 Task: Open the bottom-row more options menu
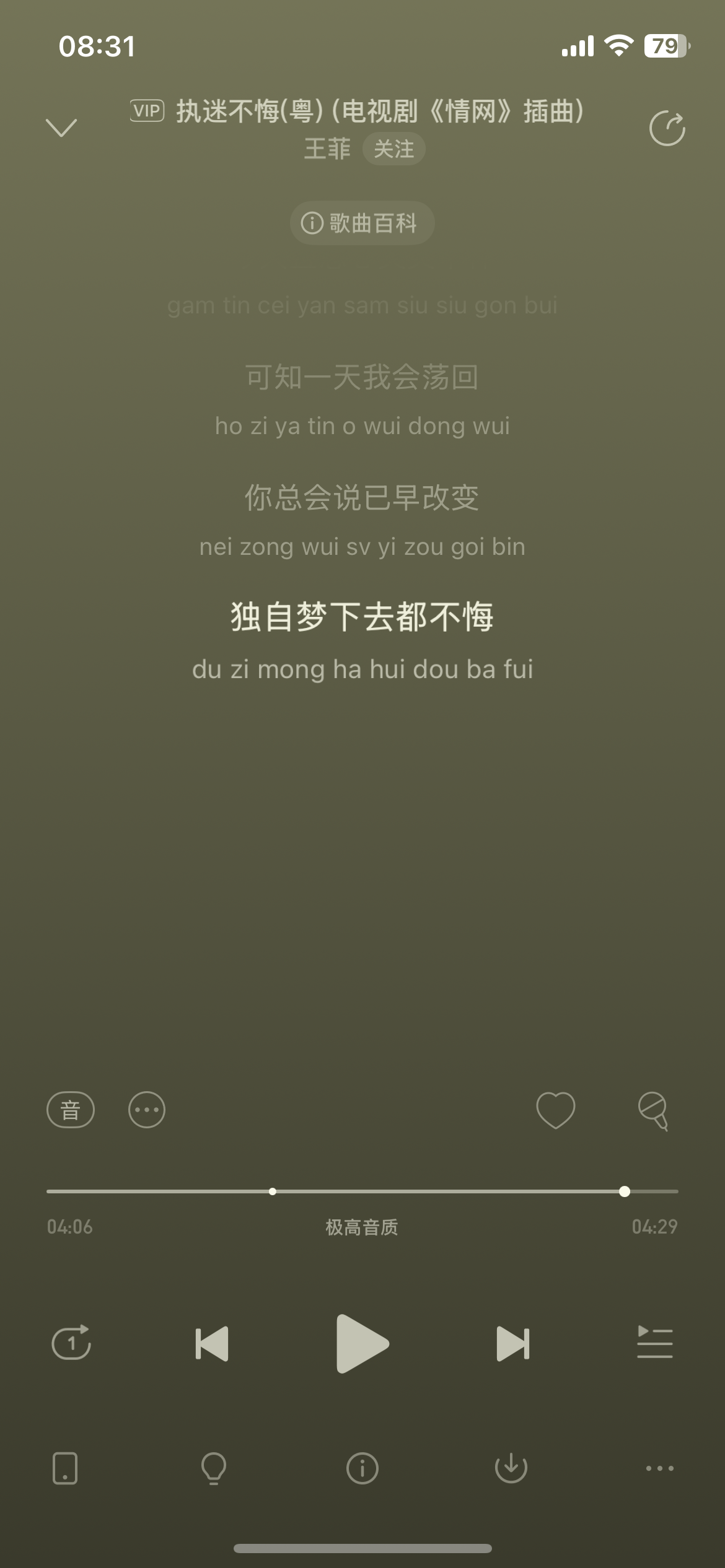click(x=660, y=1468)
